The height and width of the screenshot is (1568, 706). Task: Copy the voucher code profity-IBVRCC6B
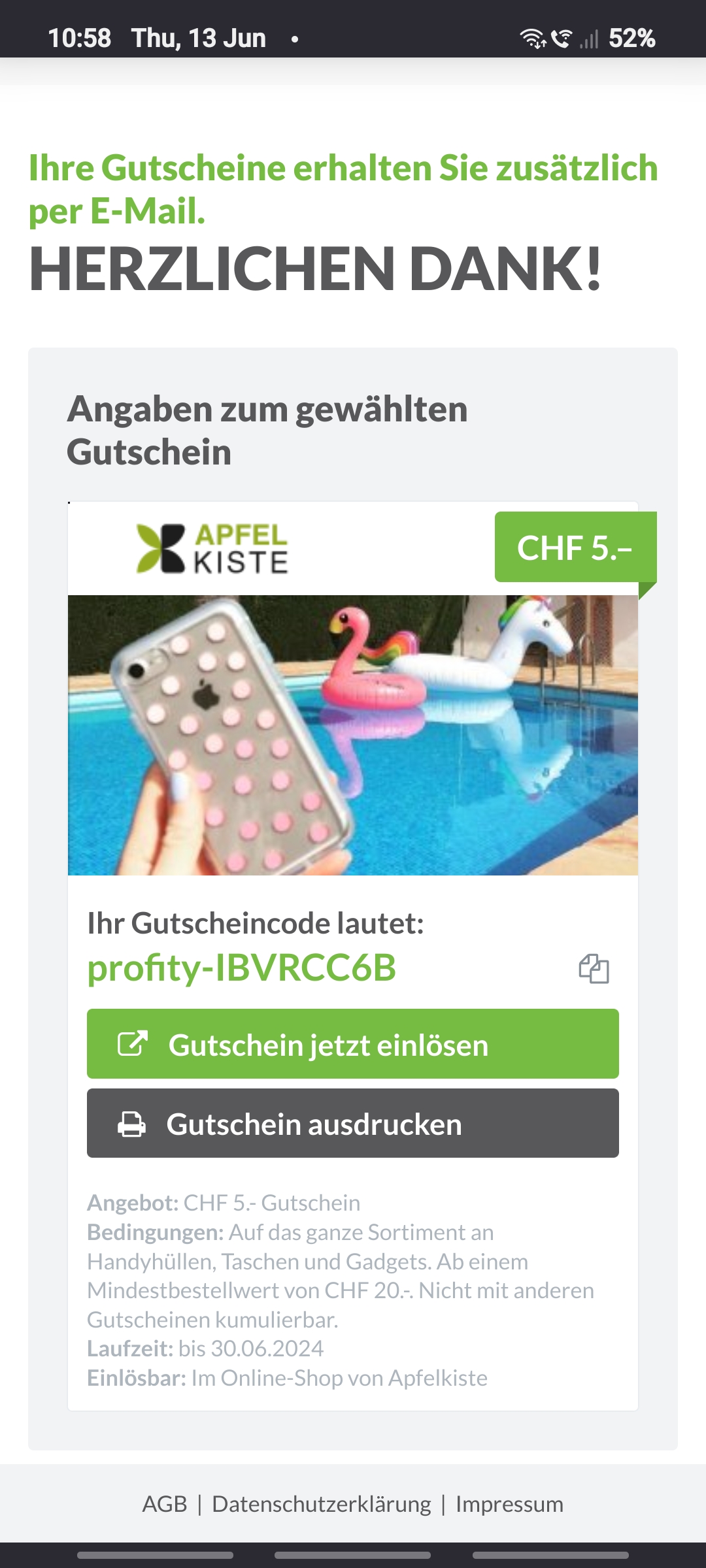[594, 968]
